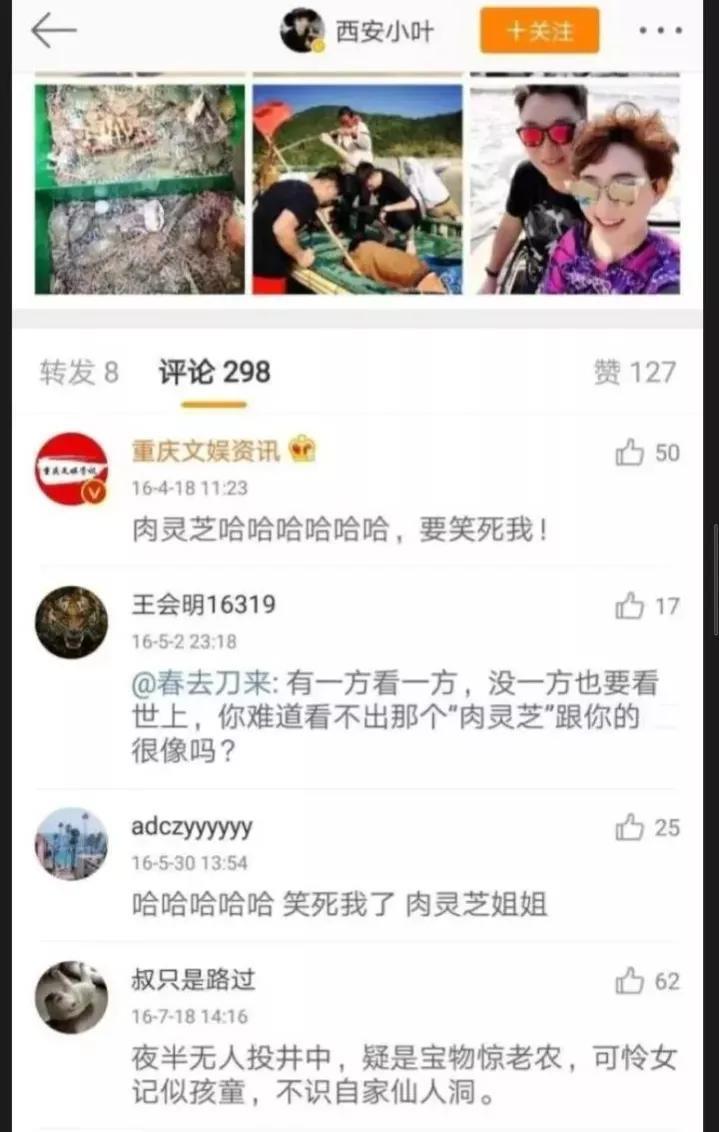Open 重庆文娱资讯's profile avatar
This screenshot has width=719, height=1132.
(x=72, y=469)
